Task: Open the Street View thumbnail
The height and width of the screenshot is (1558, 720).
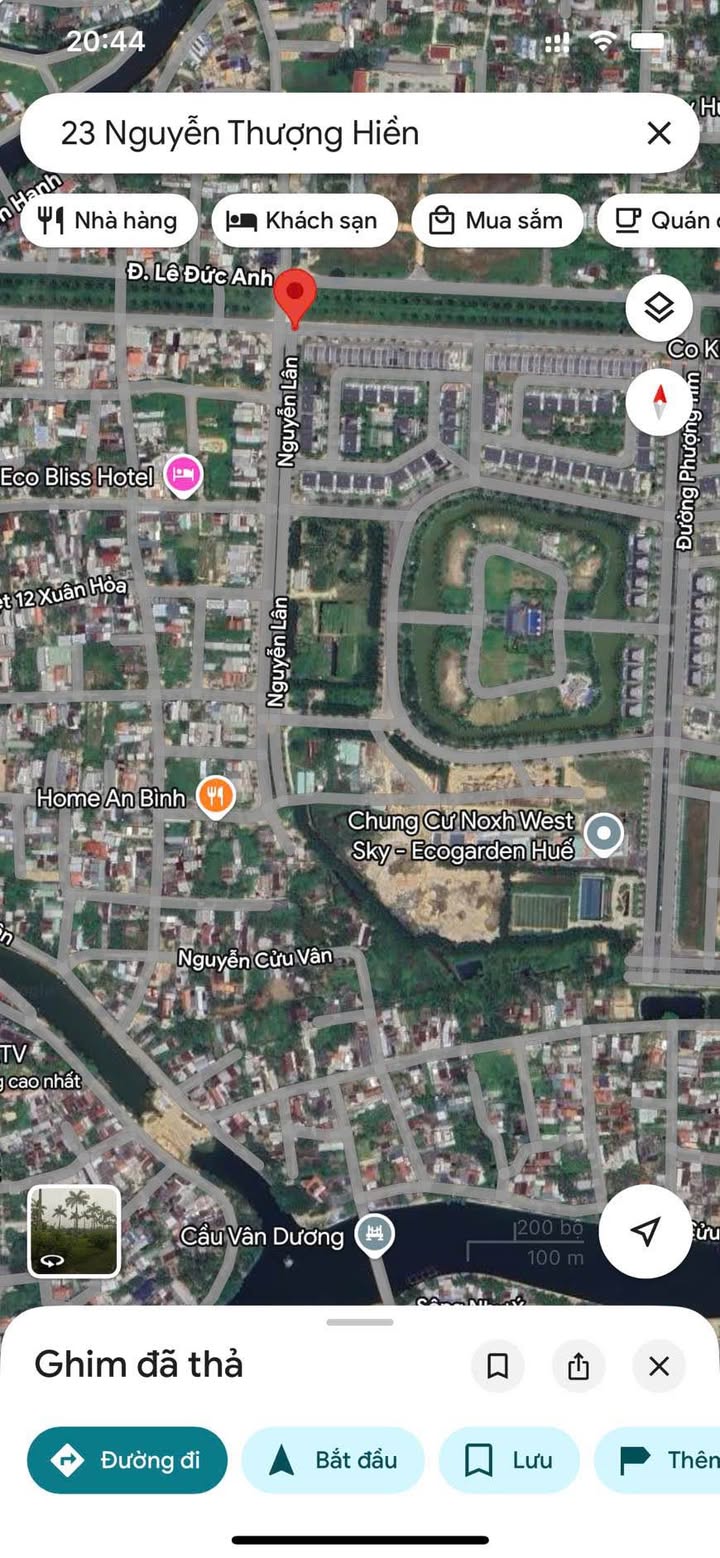Action: click(74, 1231)
